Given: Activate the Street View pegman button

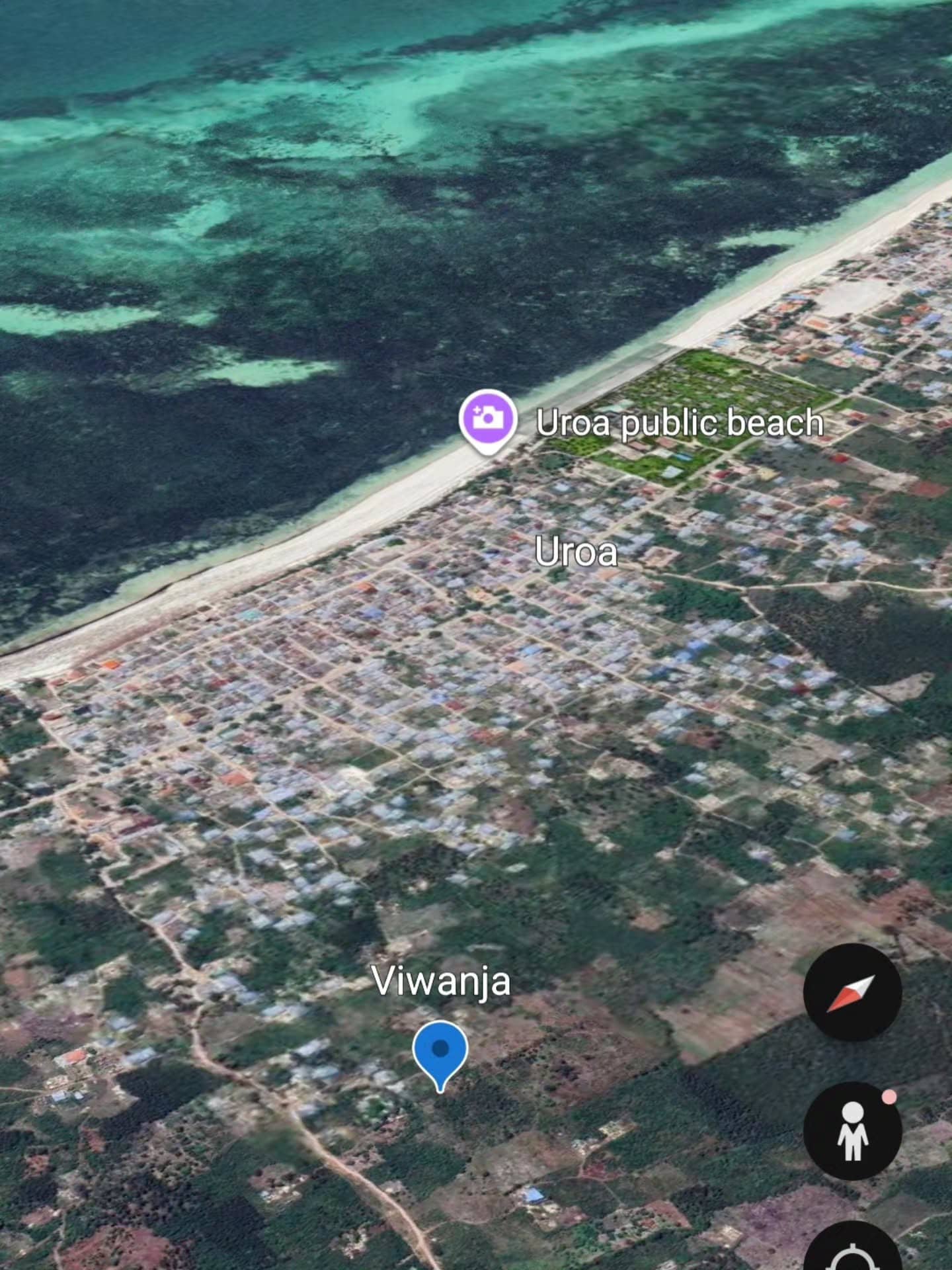Looking at the screenshot, I should (x=852, y=1130).
